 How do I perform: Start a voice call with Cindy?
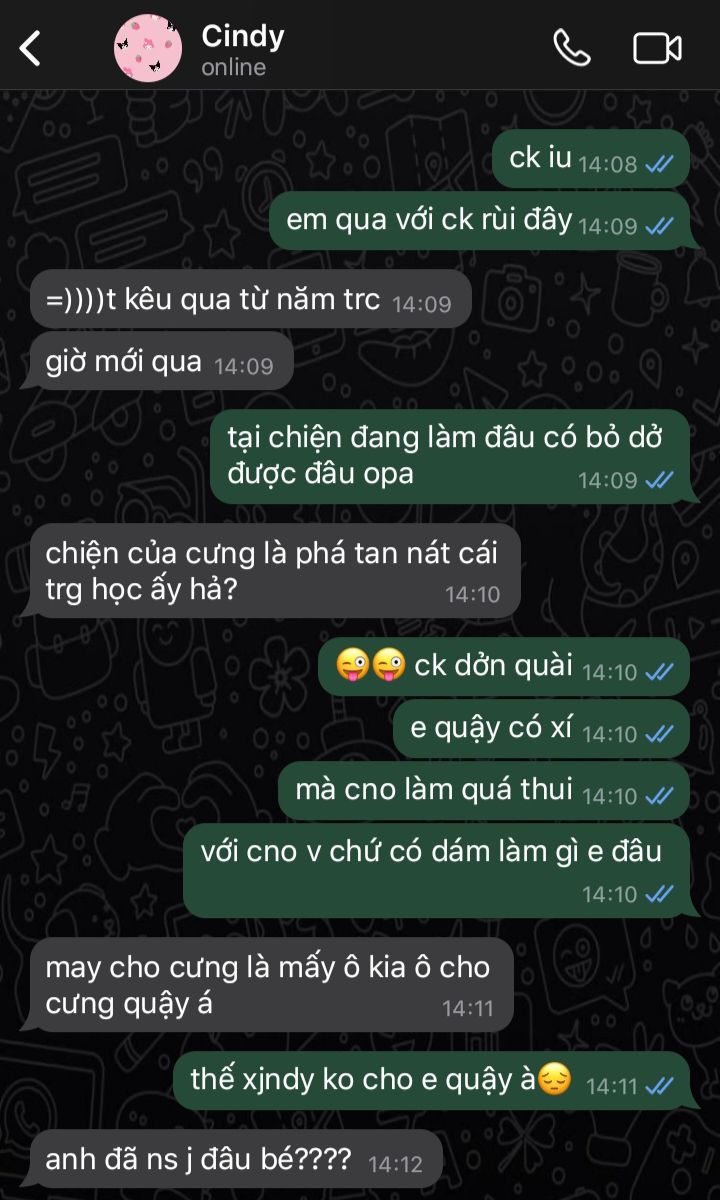572,48
